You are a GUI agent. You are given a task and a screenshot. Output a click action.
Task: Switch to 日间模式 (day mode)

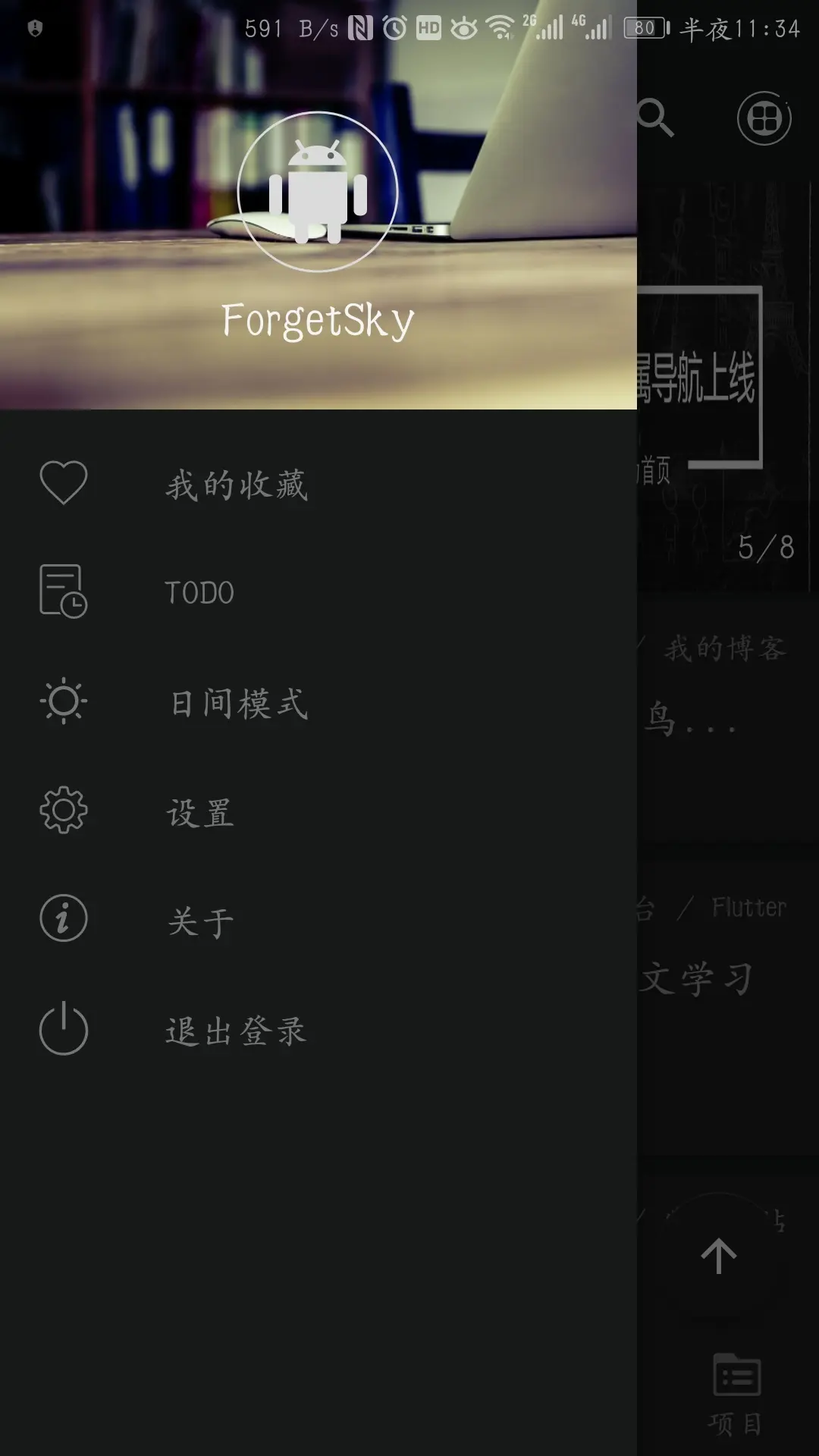238,703
